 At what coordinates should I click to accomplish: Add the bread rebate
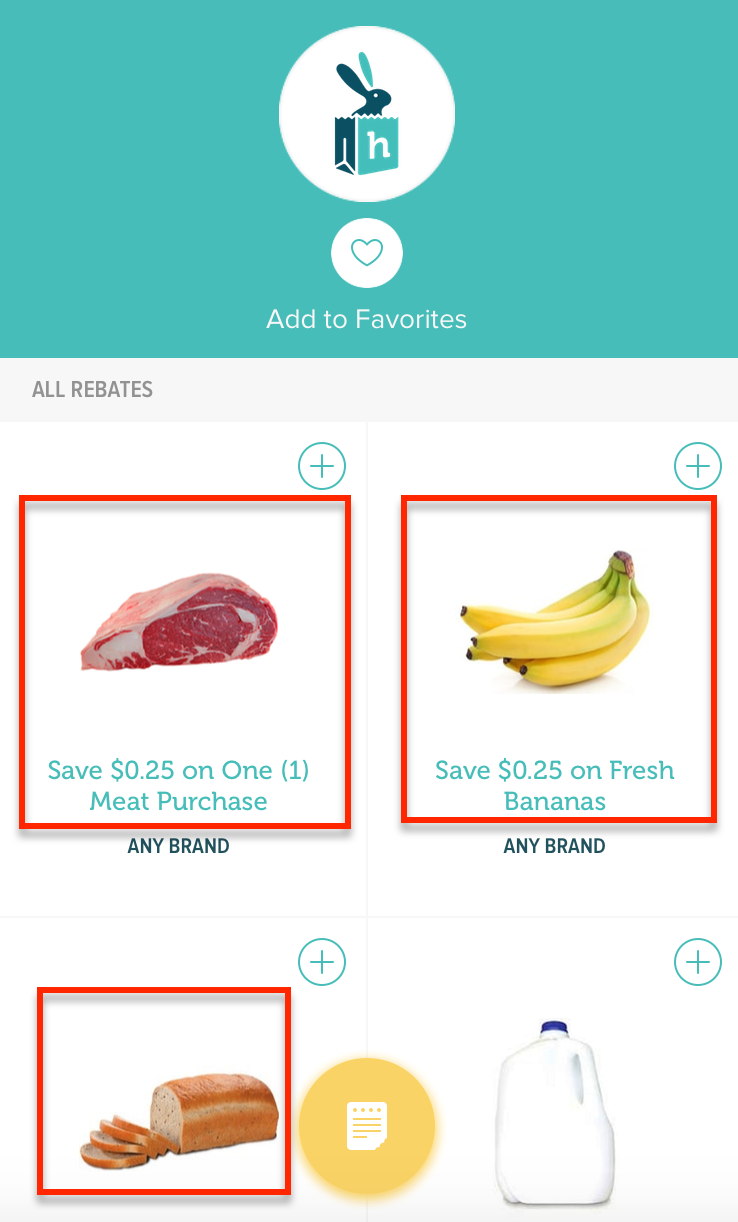click(x=322, y=962)
